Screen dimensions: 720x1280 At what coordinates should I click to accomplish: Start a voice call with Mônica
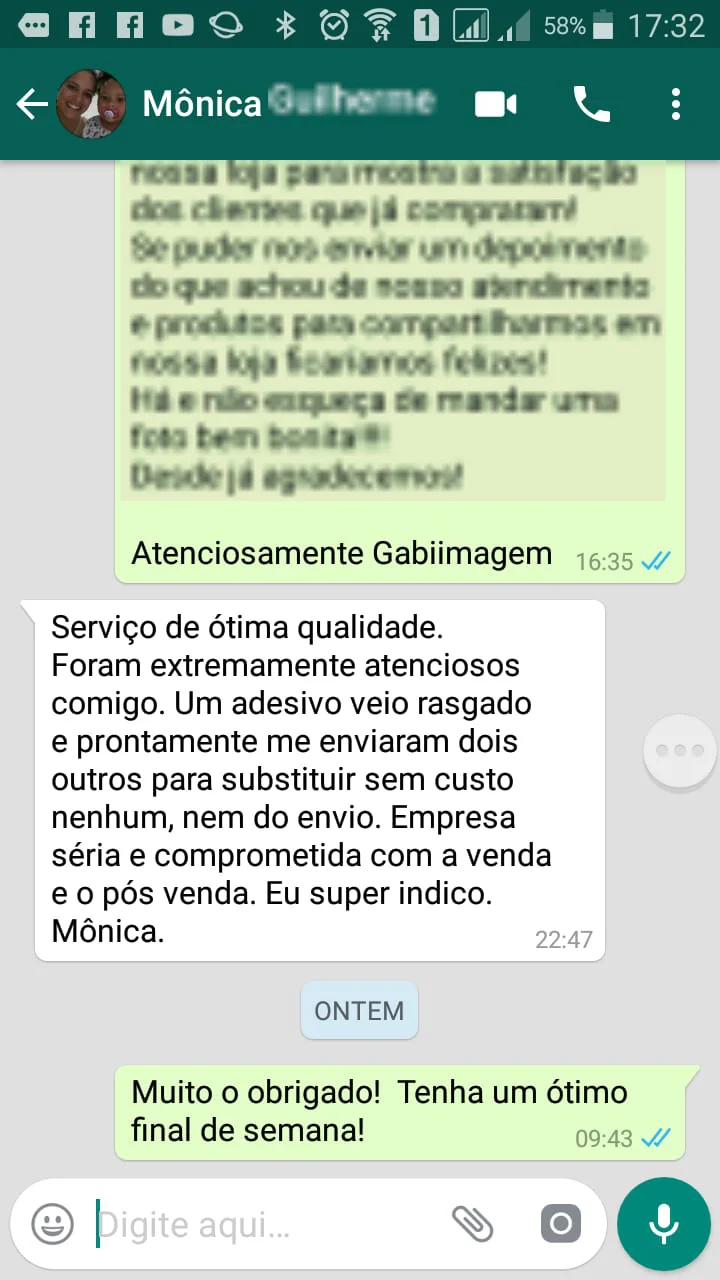pos(591,104)
